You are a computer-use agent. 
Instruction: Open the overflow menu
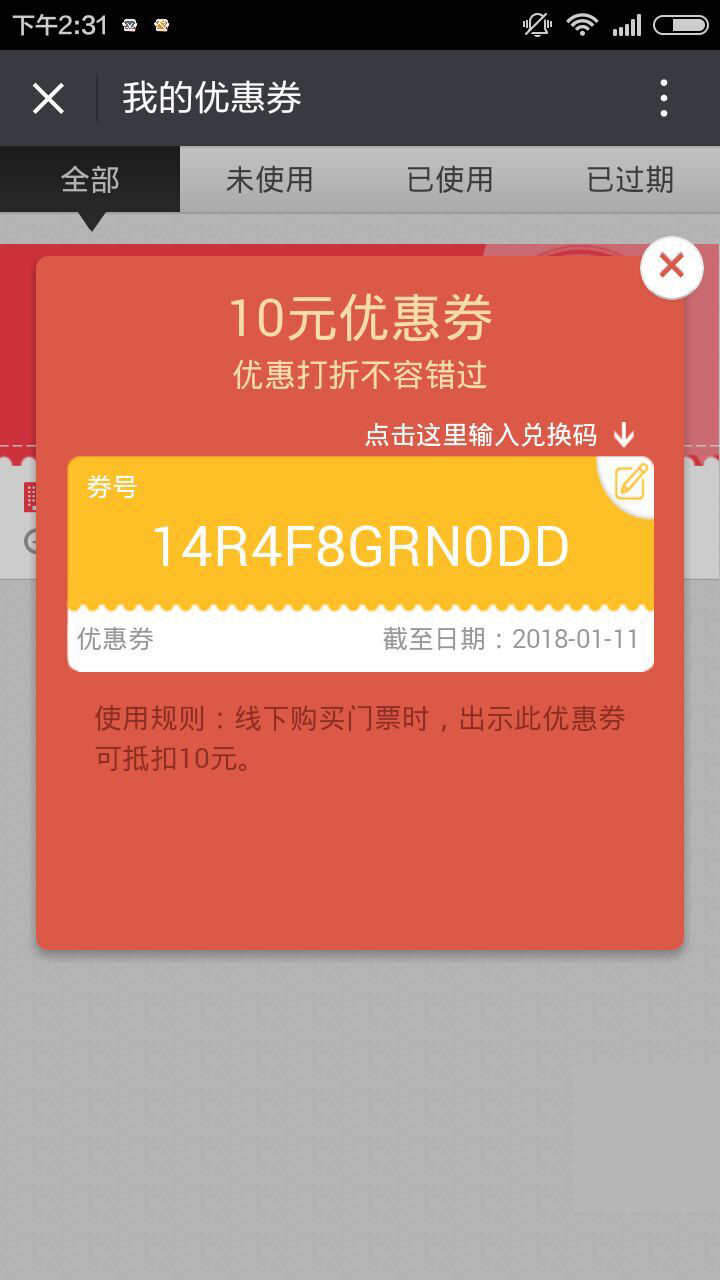(x=664, y=98)
